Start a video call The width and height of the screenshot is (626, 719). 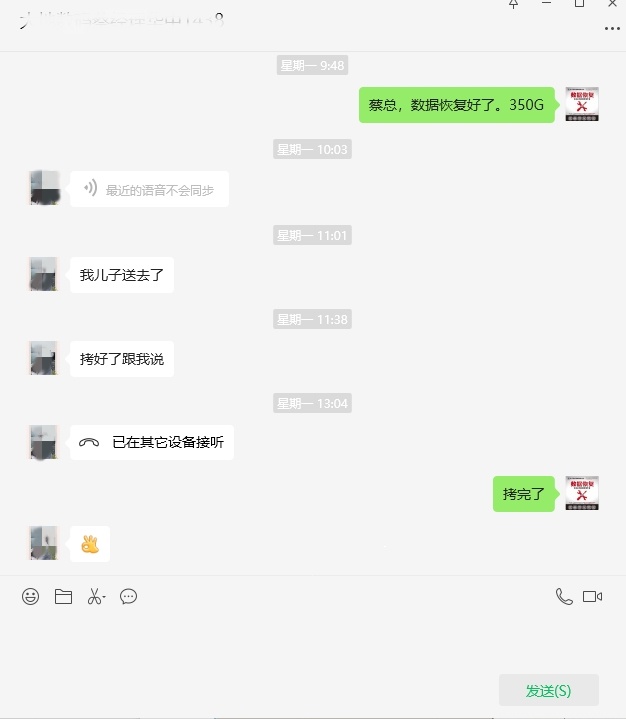[592, 597]
